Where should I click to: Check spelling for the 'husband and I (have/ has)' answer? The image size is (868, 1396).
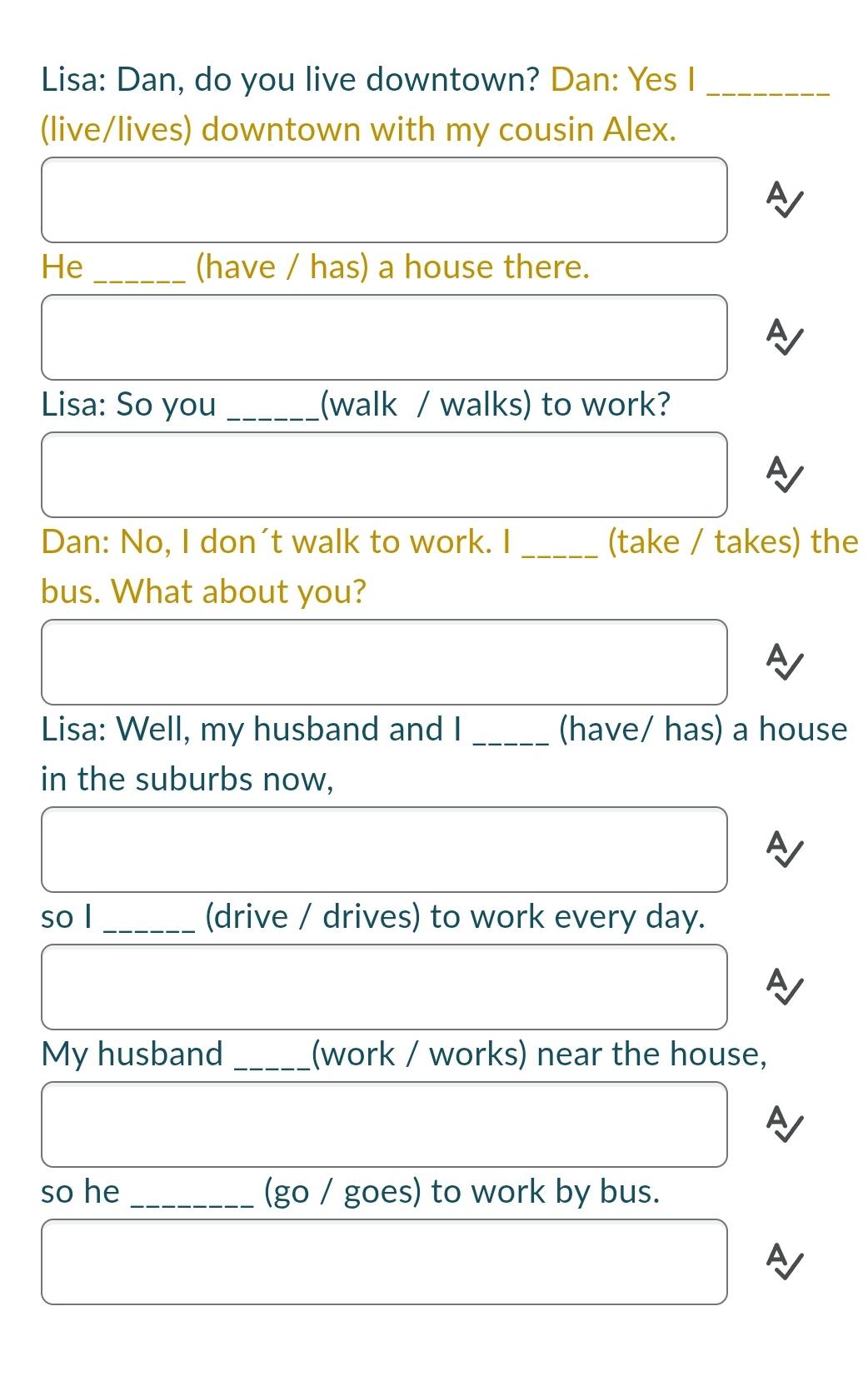pyautogui.click(x=785, y=849)
